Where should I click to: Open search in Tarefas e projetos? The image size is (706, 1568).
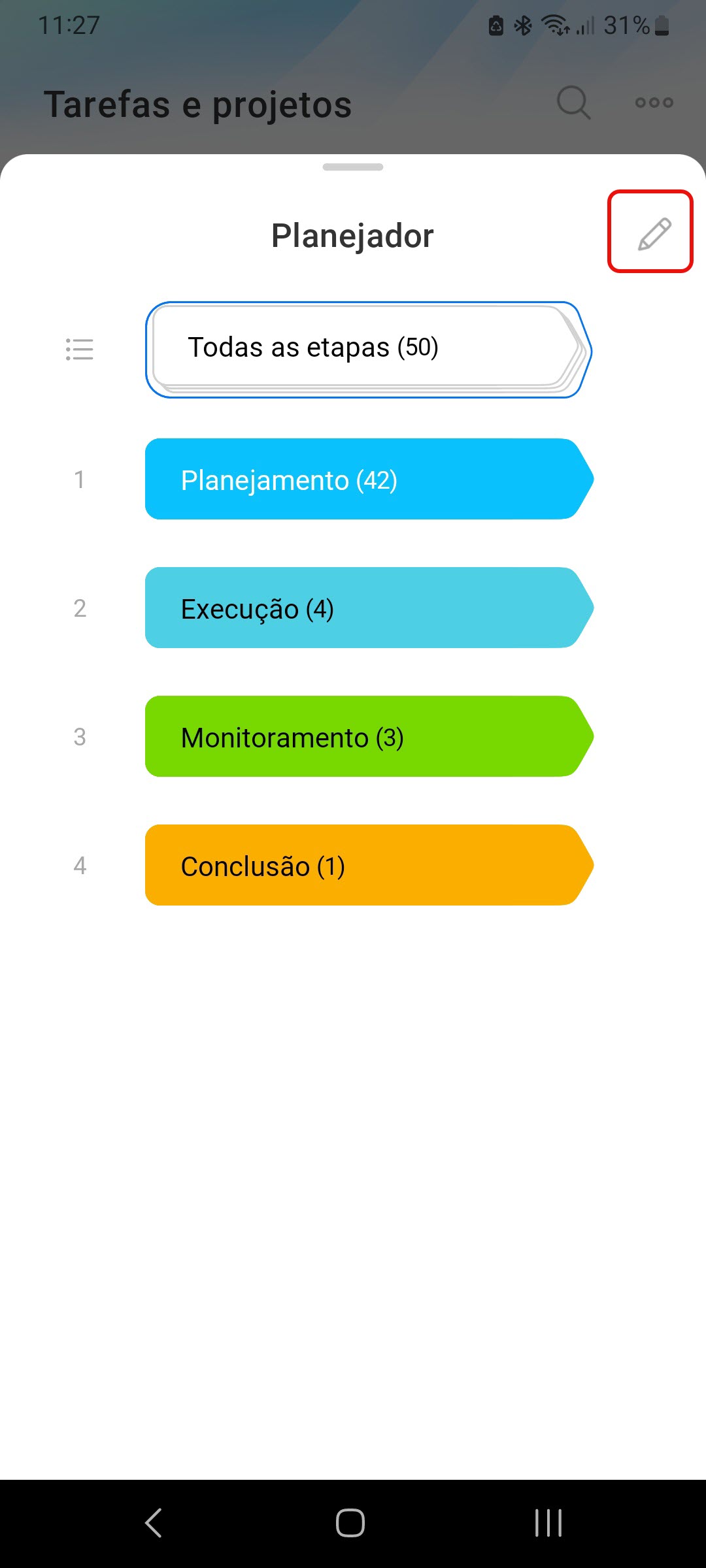pyautogui.click(x=573, y=103)
